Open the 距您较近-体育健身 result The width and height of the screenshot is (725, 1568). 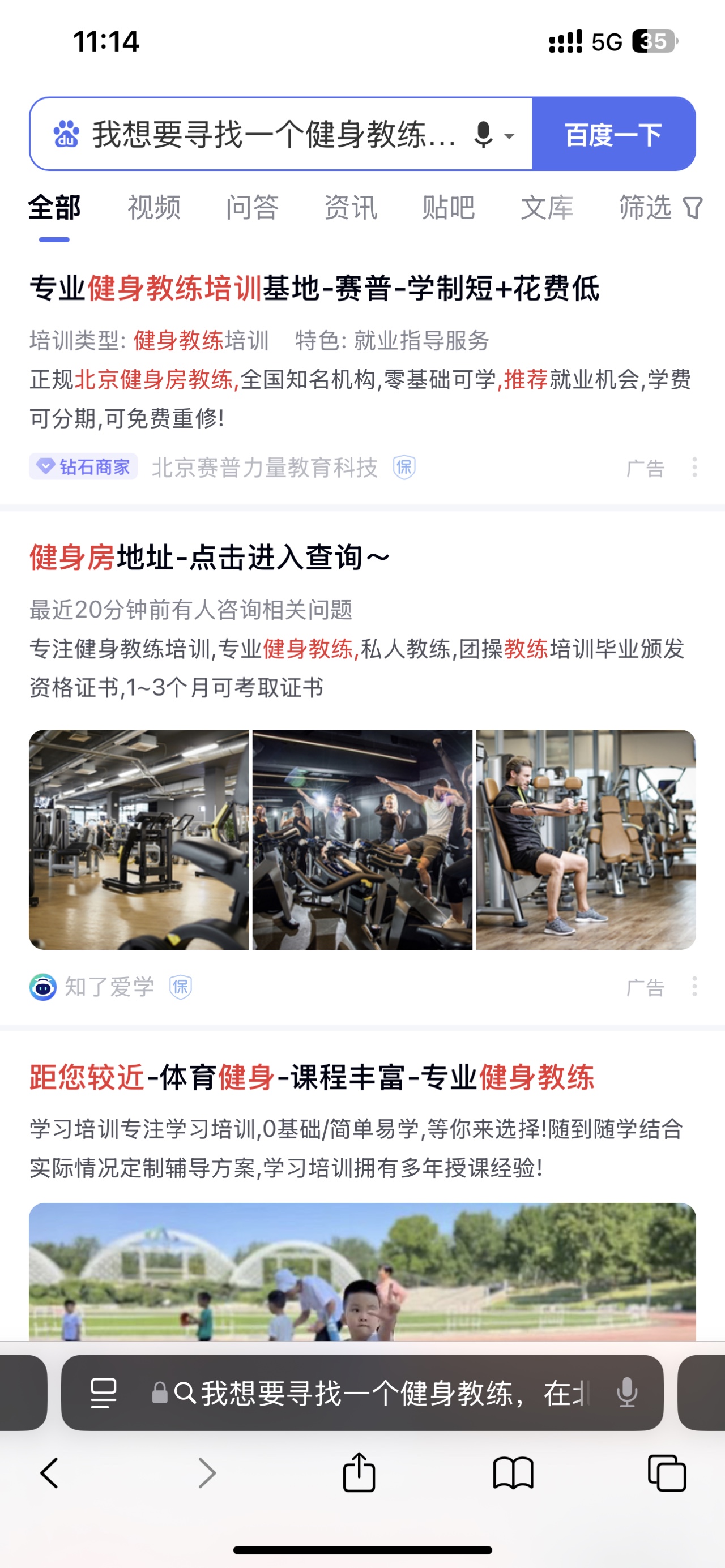312,1077
